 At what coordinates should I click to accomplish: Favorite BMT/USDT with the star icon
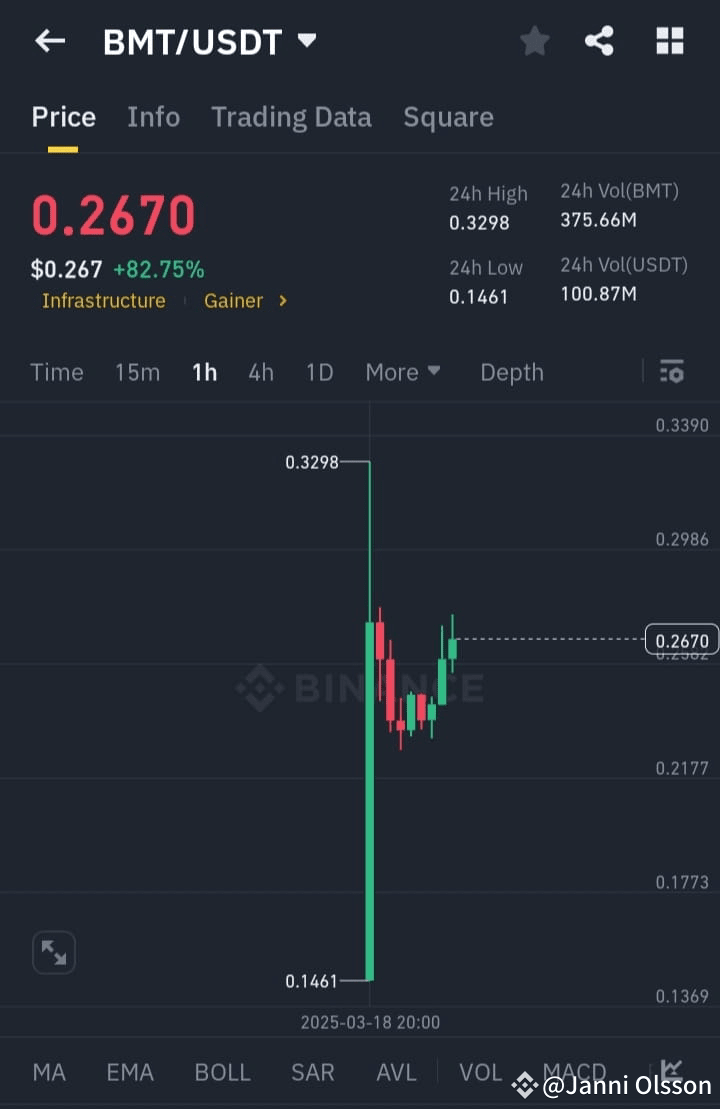tap(534, 41)
